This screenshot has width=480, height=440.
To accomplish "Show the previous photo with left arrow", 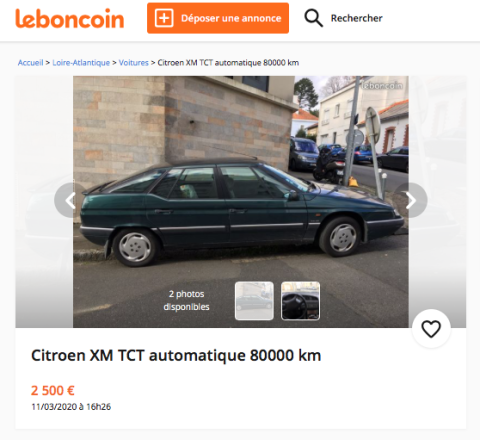I will (x=71, y=200).
